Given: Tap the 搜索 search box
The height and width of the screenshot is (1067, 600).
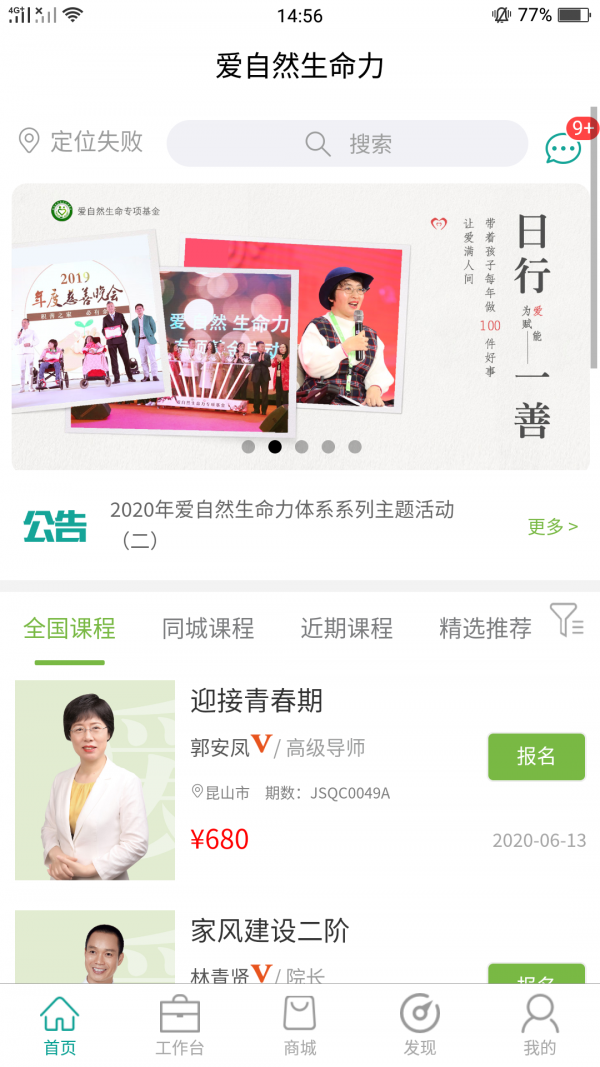Looking at the screenshot, I should point(347,144).
